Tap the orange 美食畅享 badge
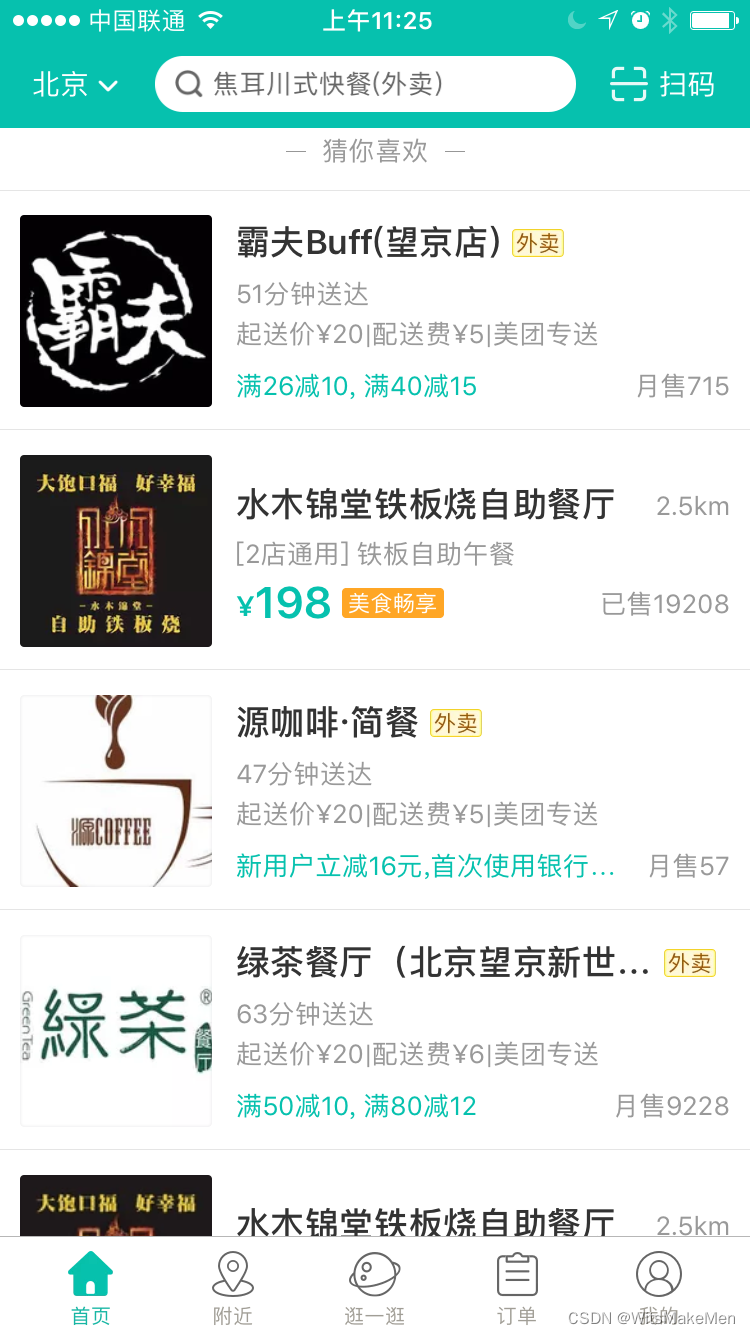 tap(392, 604)
